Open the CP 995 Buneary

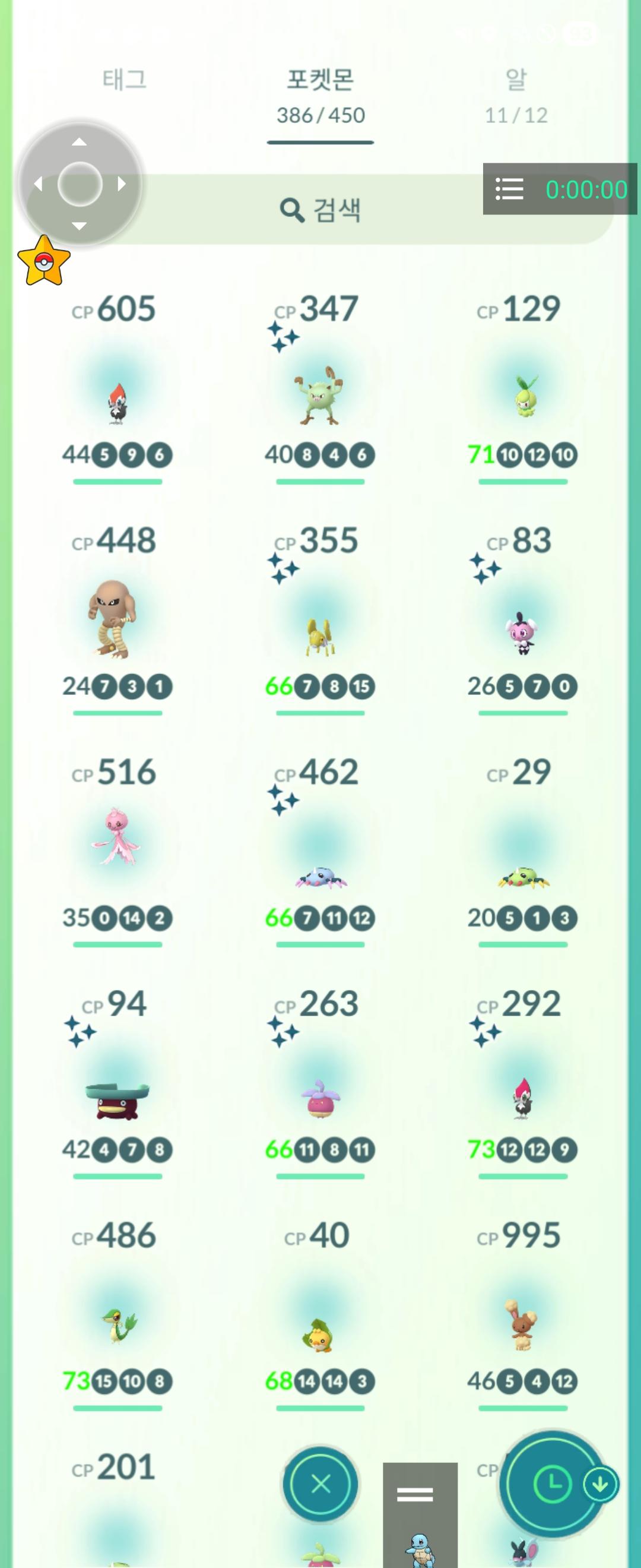(522, 1324)
